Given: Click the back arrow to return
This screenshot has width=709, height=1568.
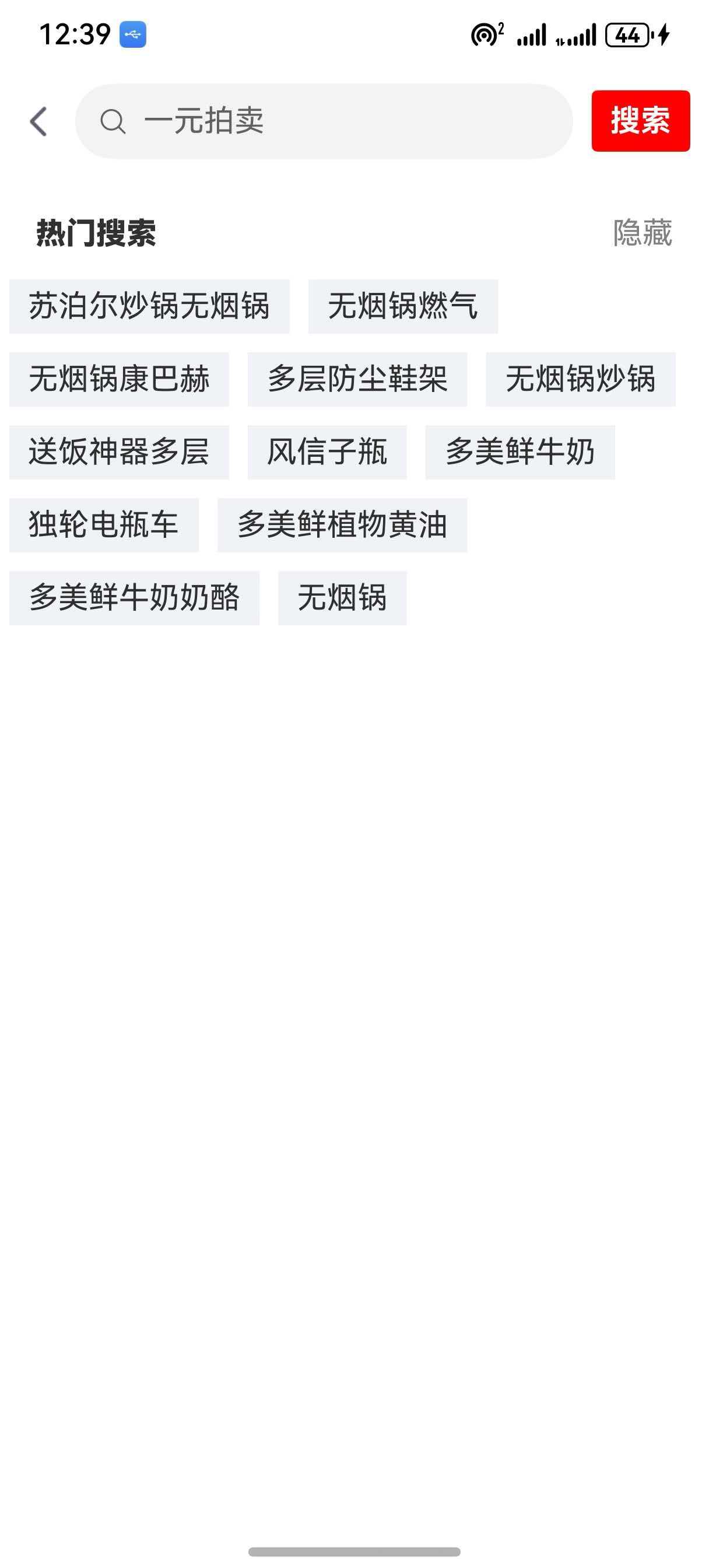Looking at the screenshot, I should tap(38, 121).
